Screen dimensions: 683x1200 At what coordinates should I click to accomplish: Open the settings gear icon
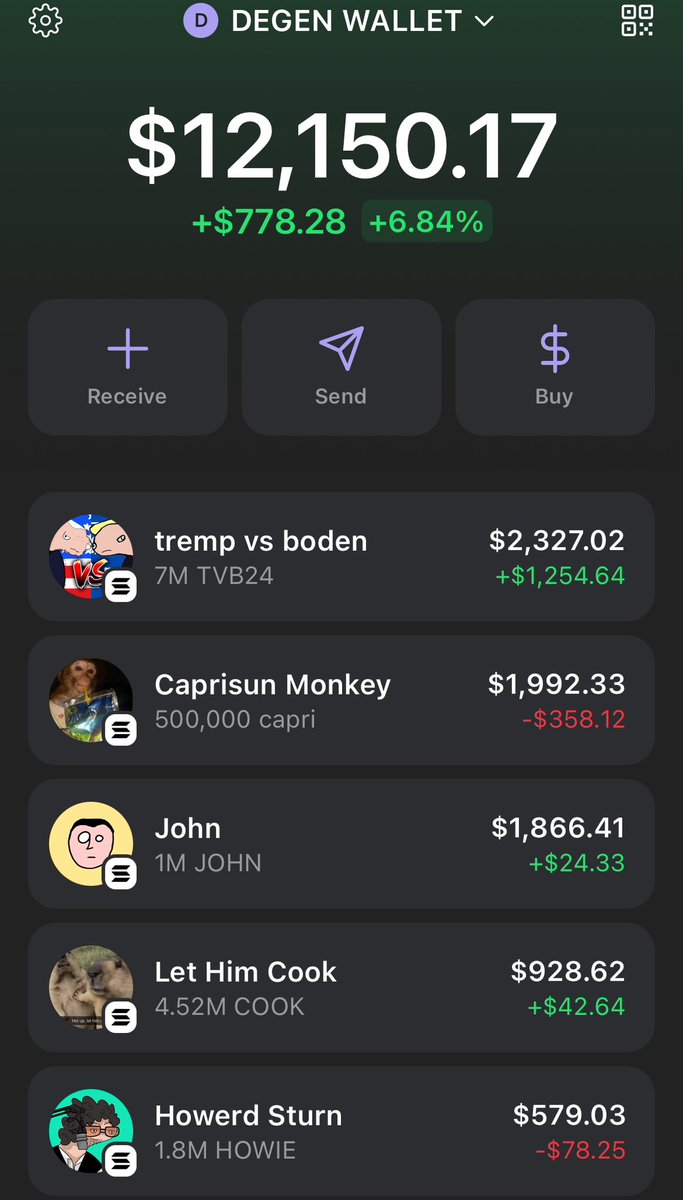point(45,20)
